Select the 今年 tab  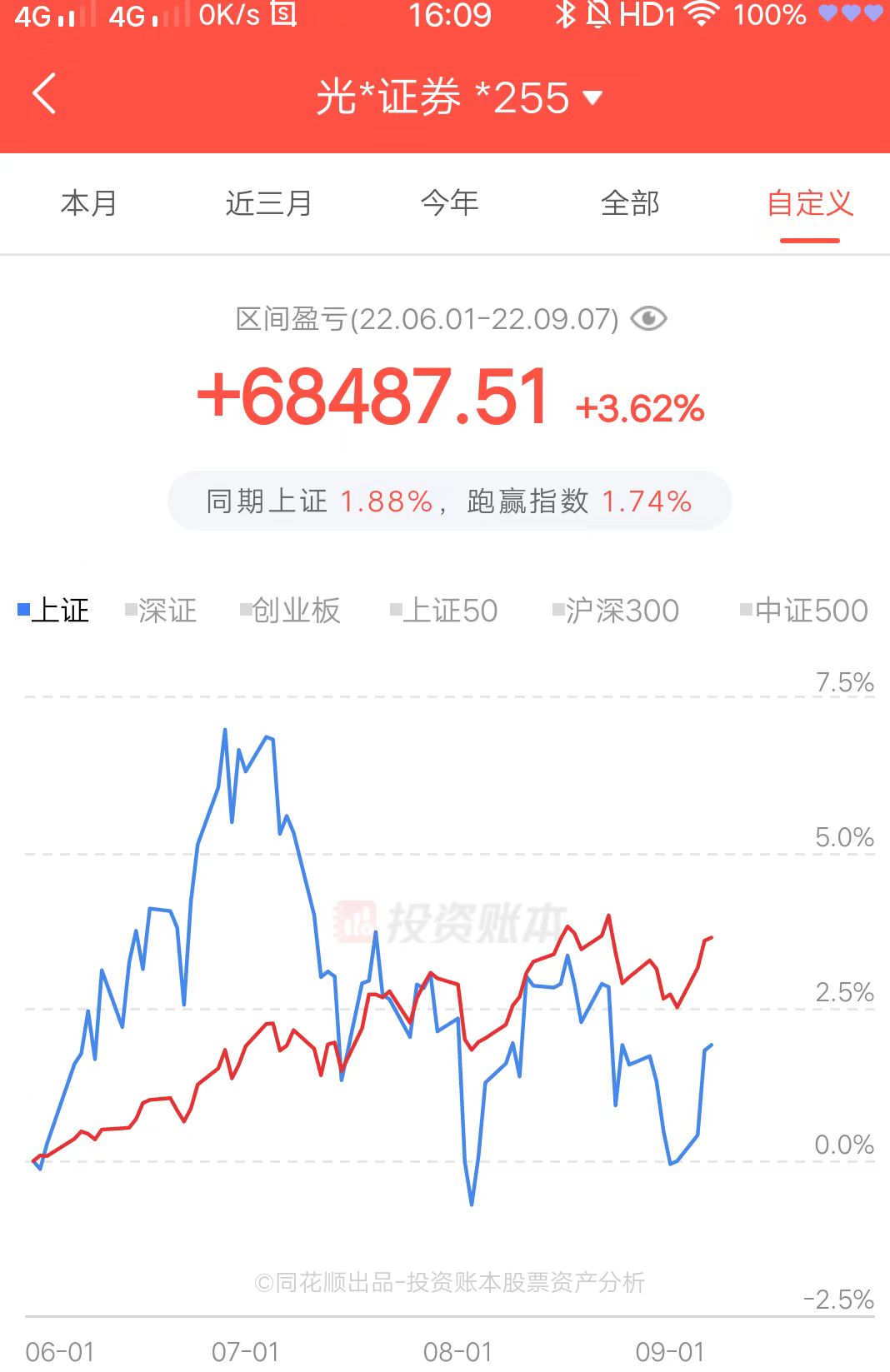[x=449, y=203]
